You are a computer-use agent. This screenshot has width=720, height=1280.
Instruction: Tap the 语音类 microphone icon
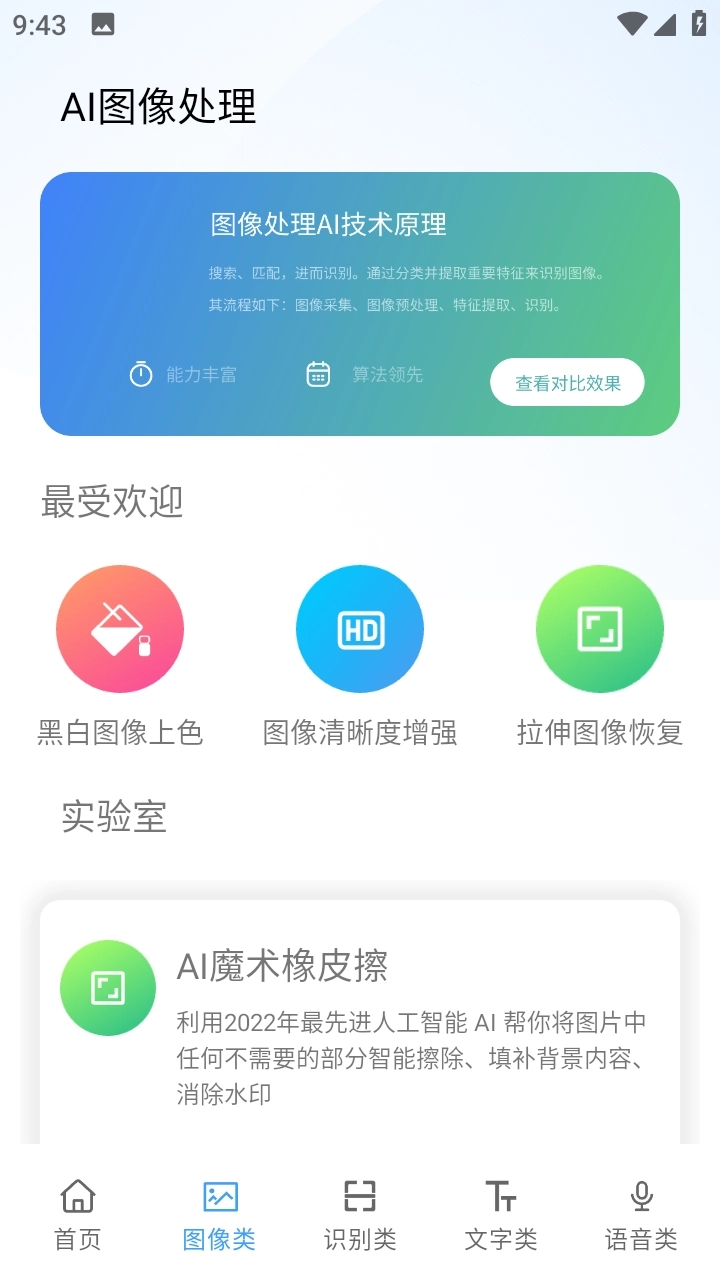click(x=641, y=1196)
